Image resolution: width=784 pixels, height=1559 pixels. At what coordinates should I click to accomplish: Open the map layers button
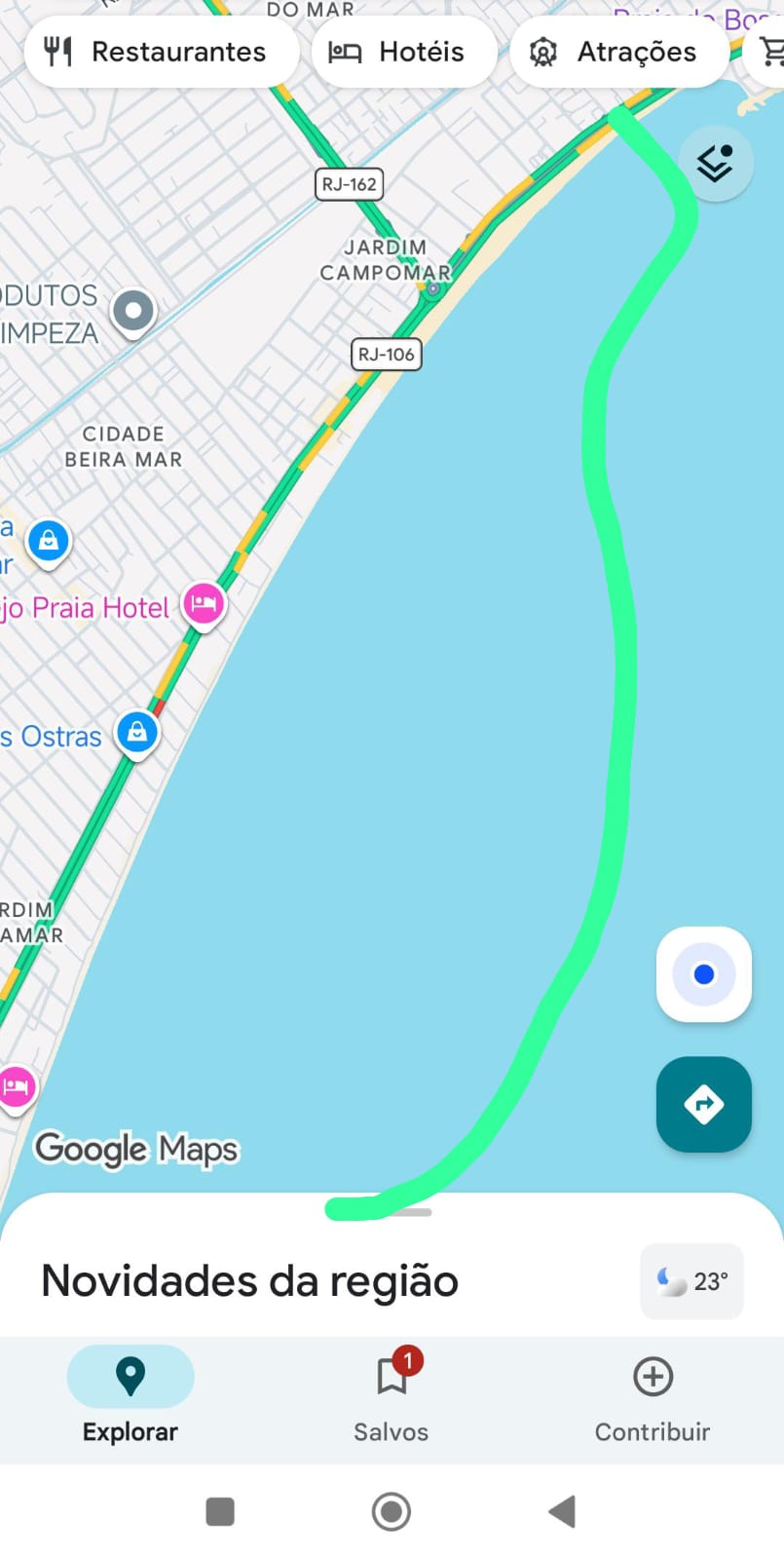point(716,164)
